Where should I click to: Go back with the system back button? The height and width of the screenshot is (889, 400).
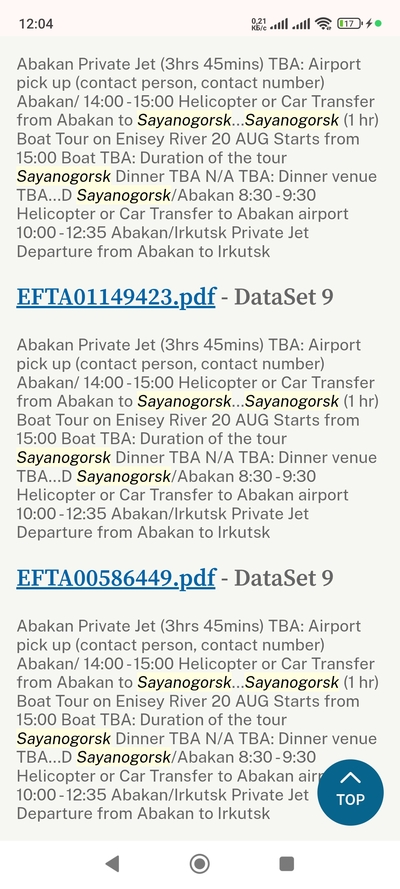click(112, 863)
